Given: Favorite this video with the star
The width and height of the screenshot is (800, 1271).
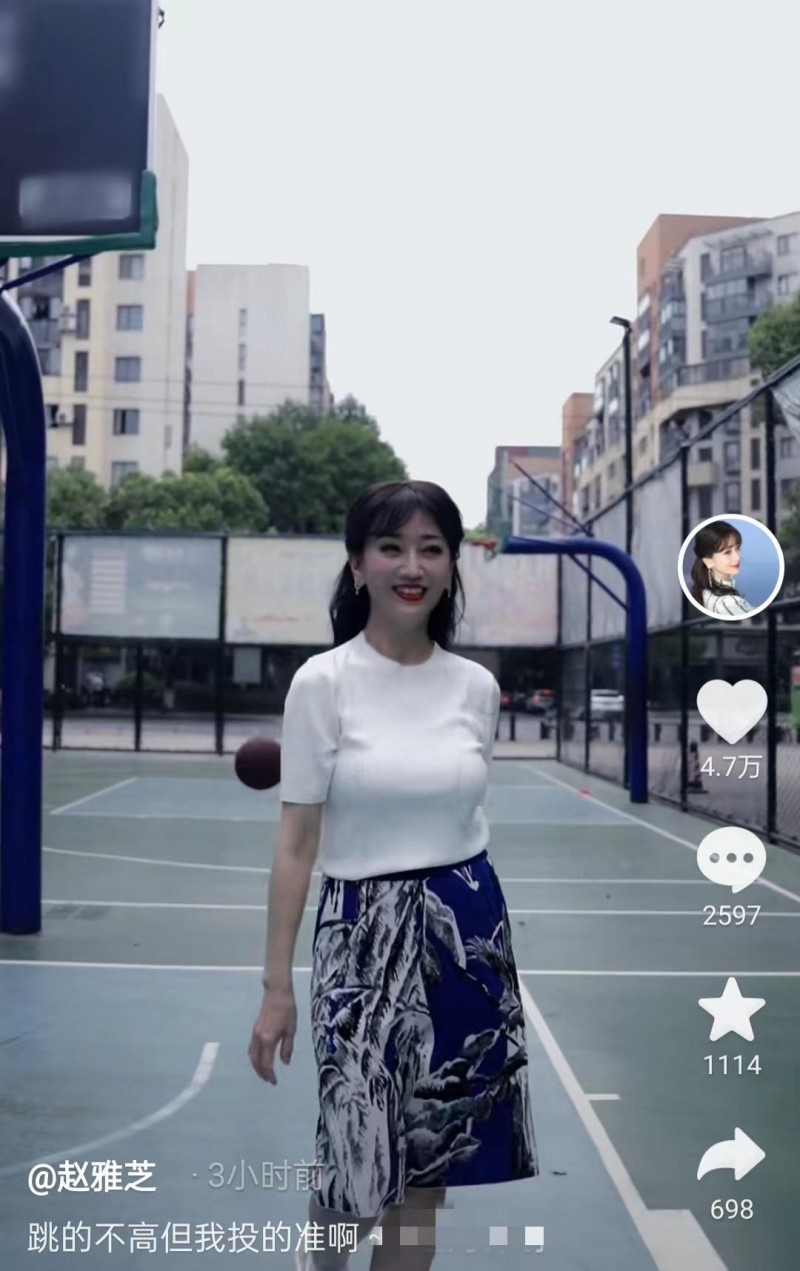Looking at the screenshot, I should [x=731, y=1010].
